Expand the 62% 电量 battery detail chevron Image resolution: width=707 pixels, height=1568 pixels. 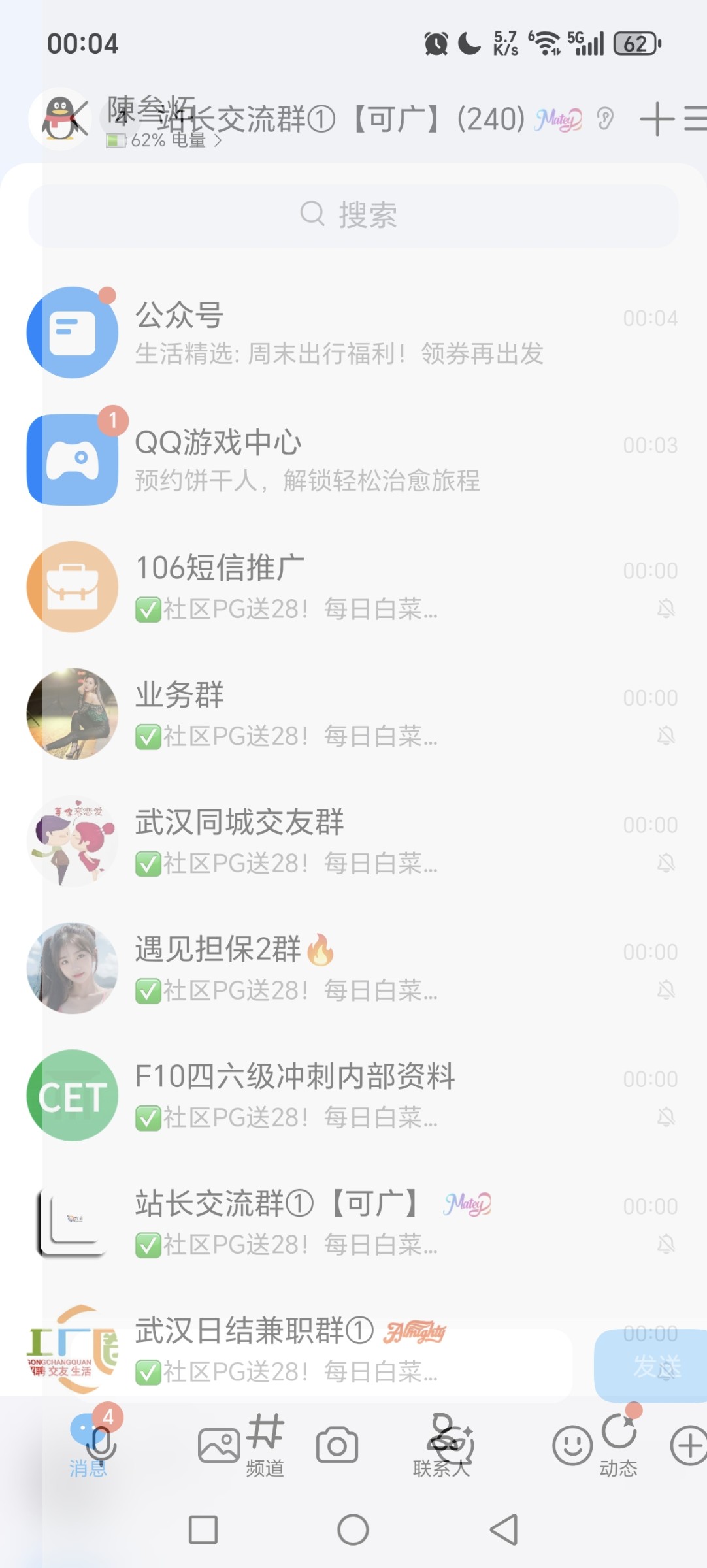point(218,140)
